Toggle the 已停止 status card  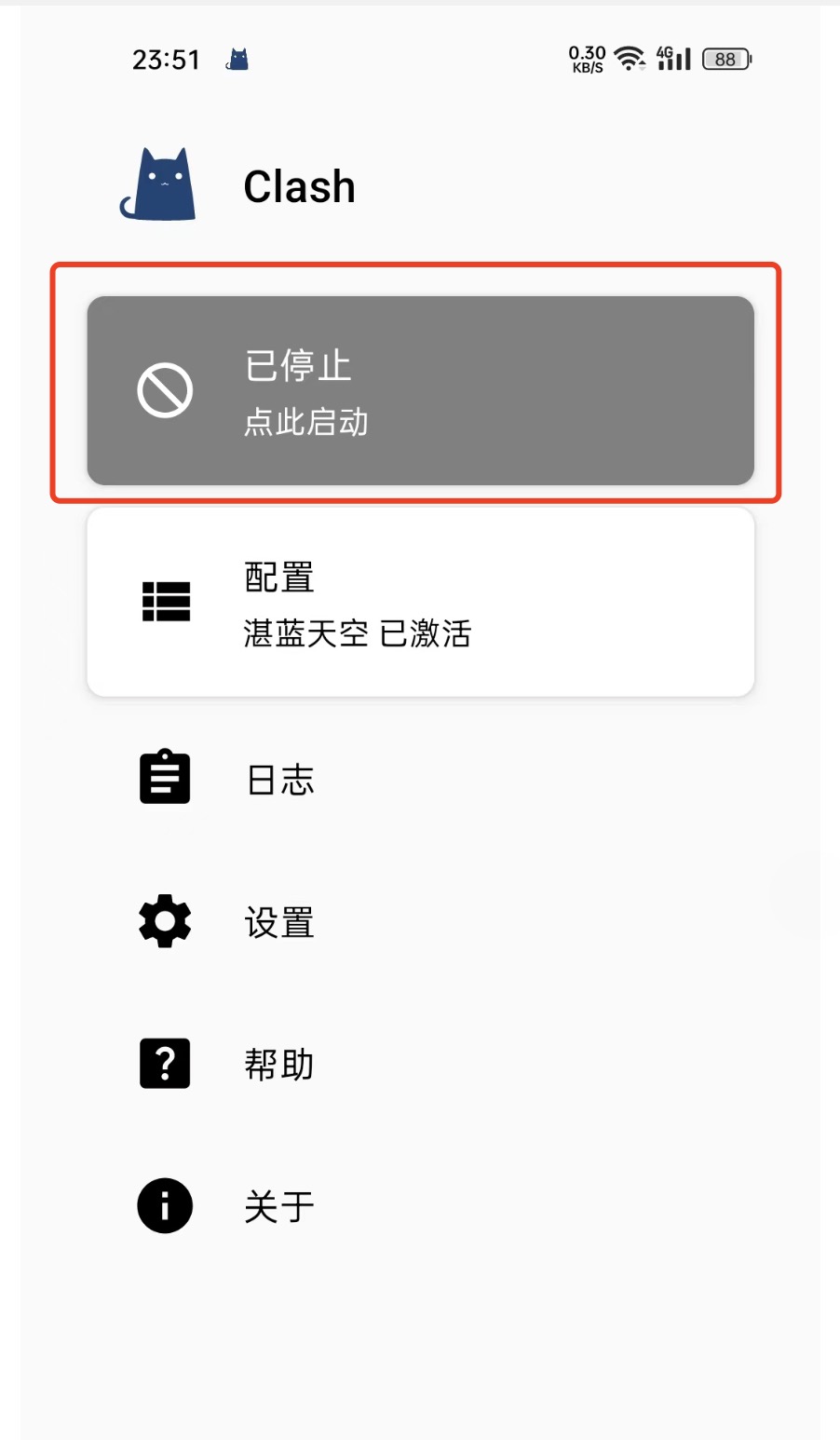coord(419,389)
